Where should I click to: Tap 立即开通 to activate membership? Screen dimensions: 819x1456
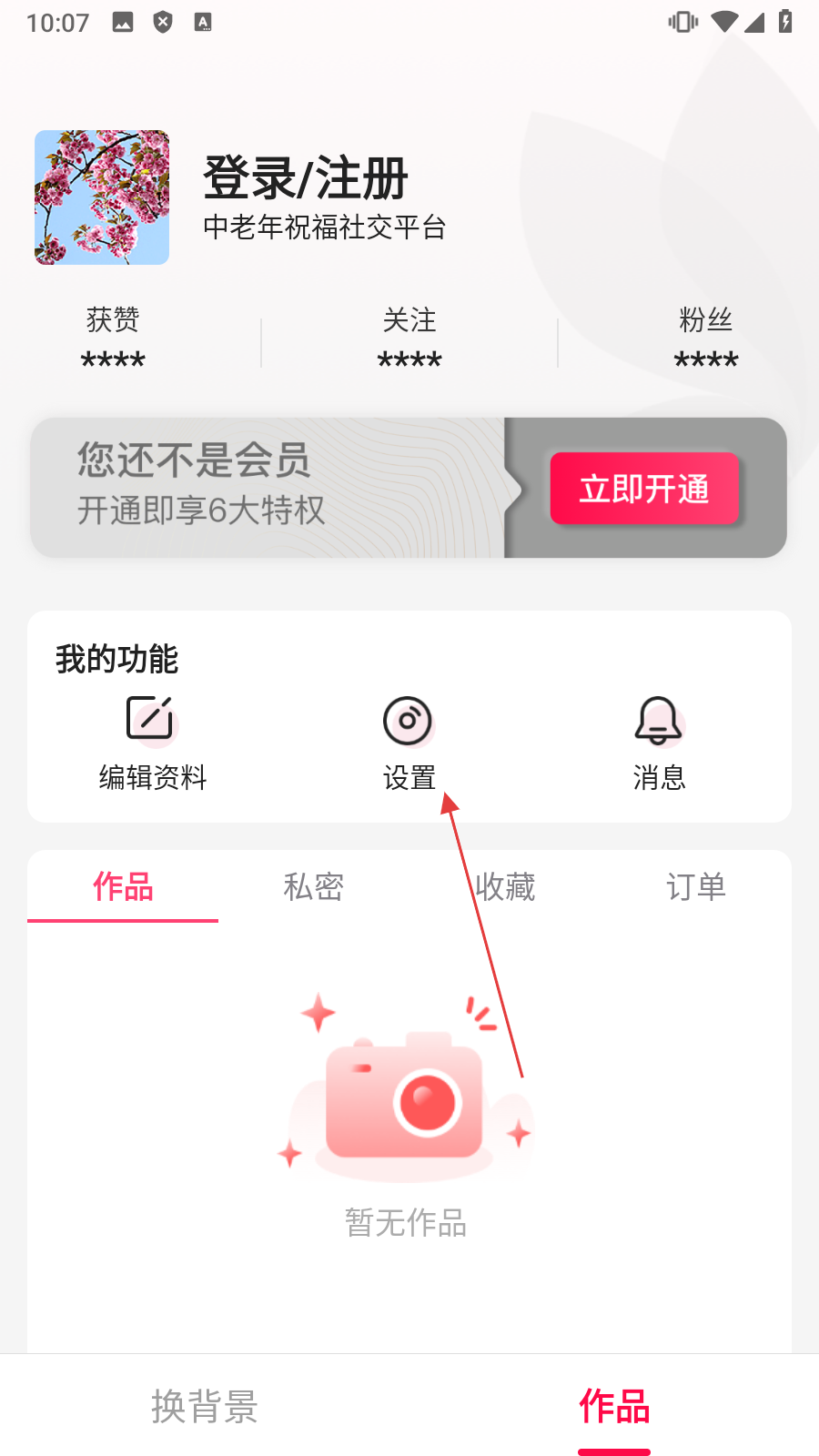click(x=644, y=490)
